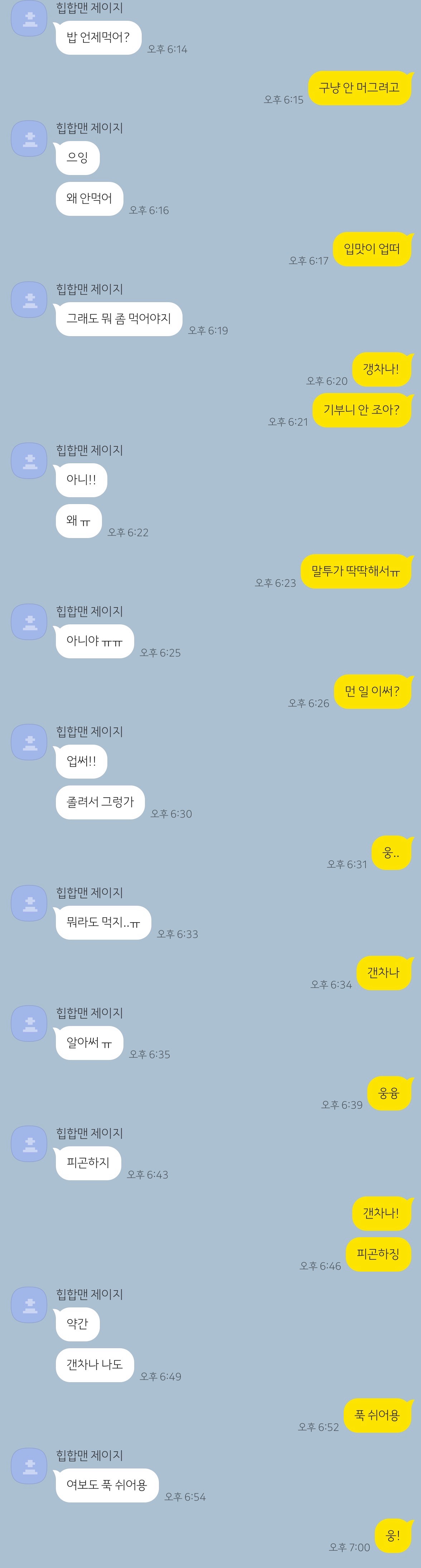Open the avatar next to the '업써!!' message
The image size is (421, 1568).
29,742
